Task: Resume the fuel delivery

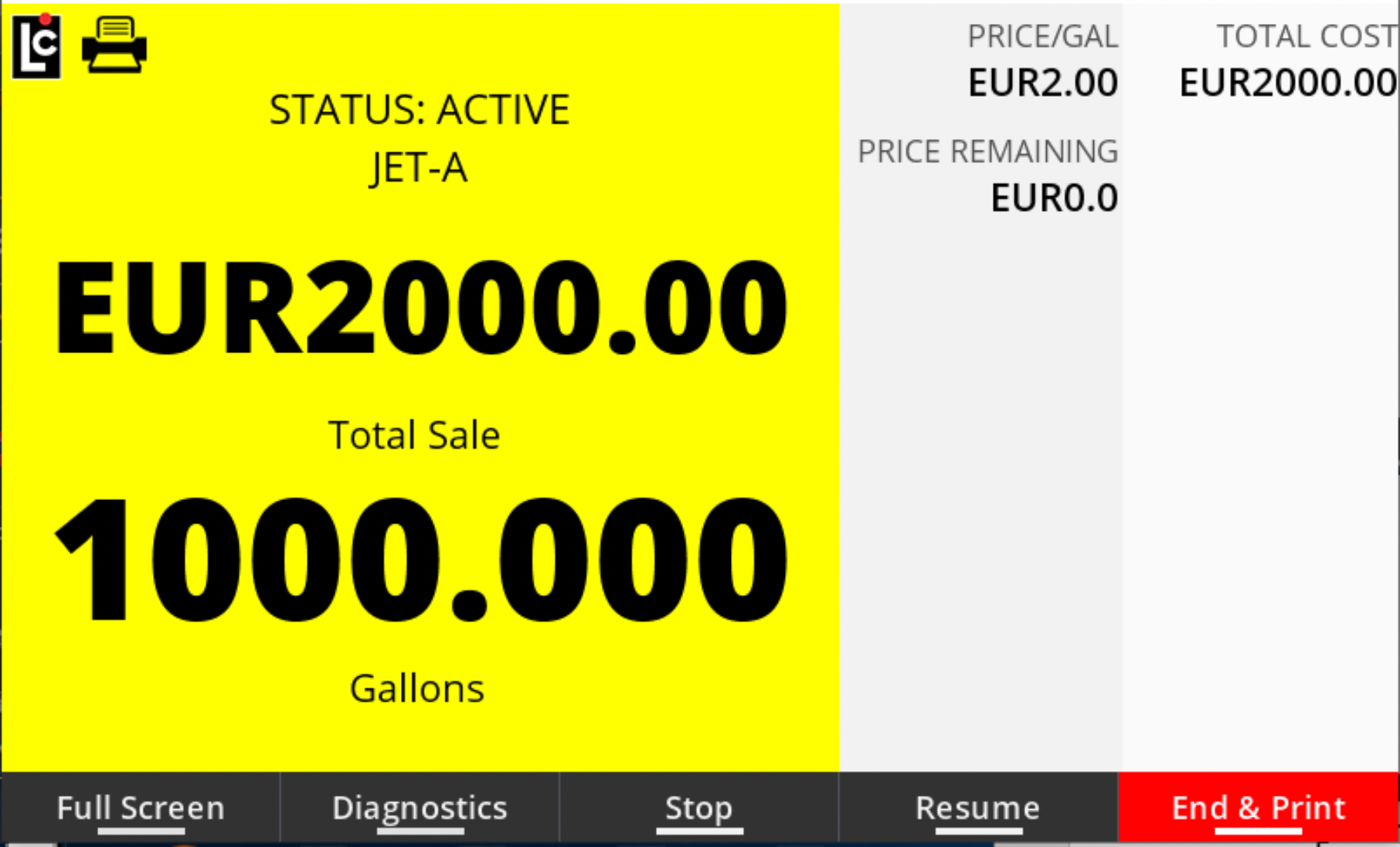Action: coord(977,808)
